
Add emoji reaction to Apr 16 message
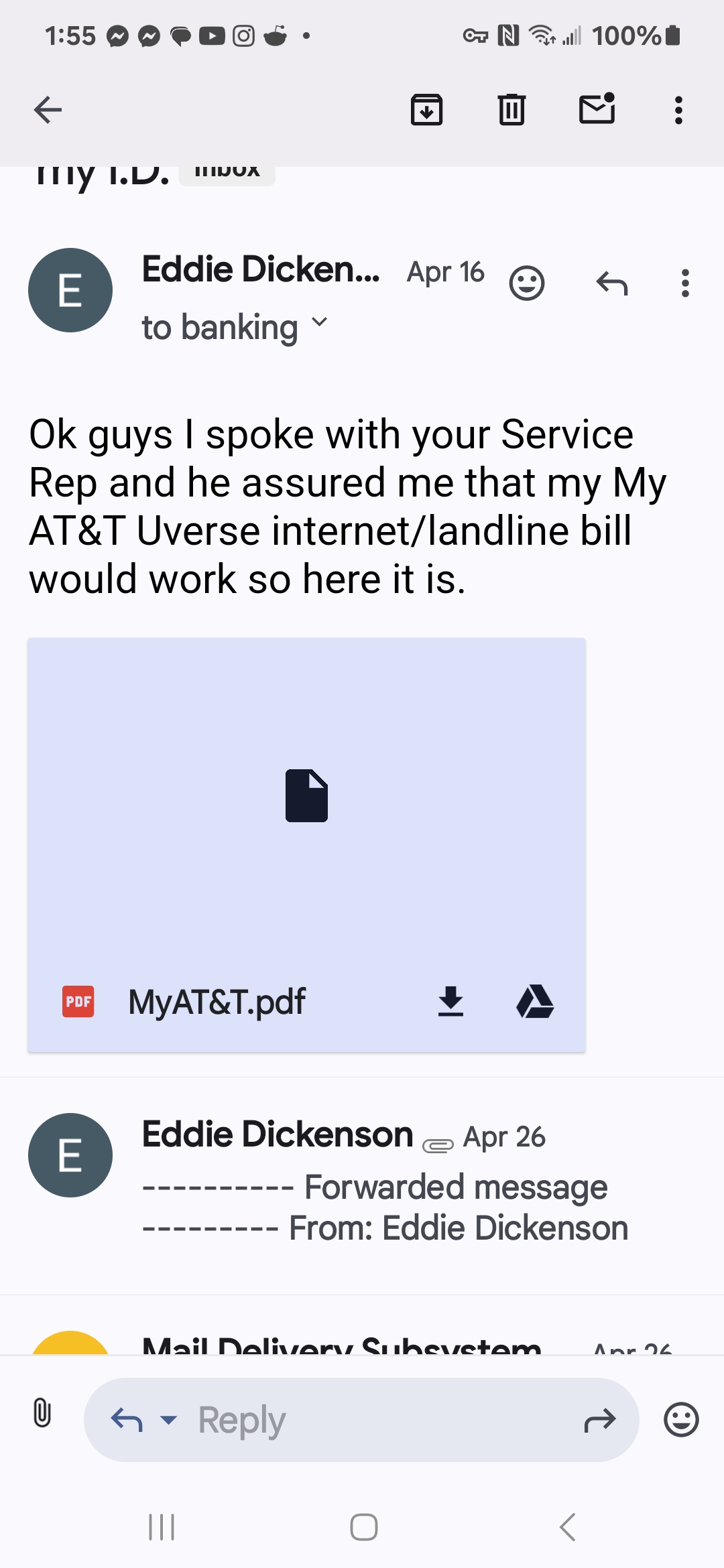[527, 283]
